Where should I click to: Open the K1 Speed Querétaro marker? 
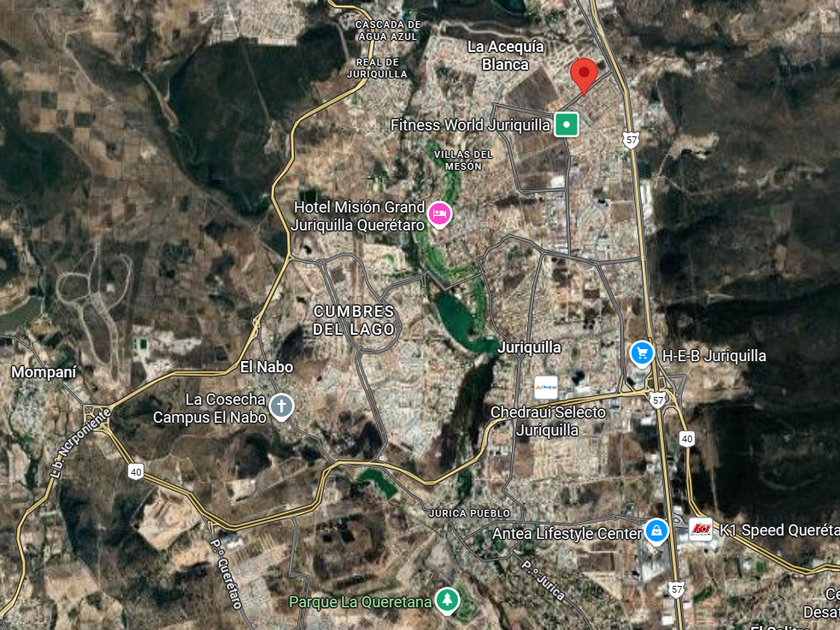701,529
